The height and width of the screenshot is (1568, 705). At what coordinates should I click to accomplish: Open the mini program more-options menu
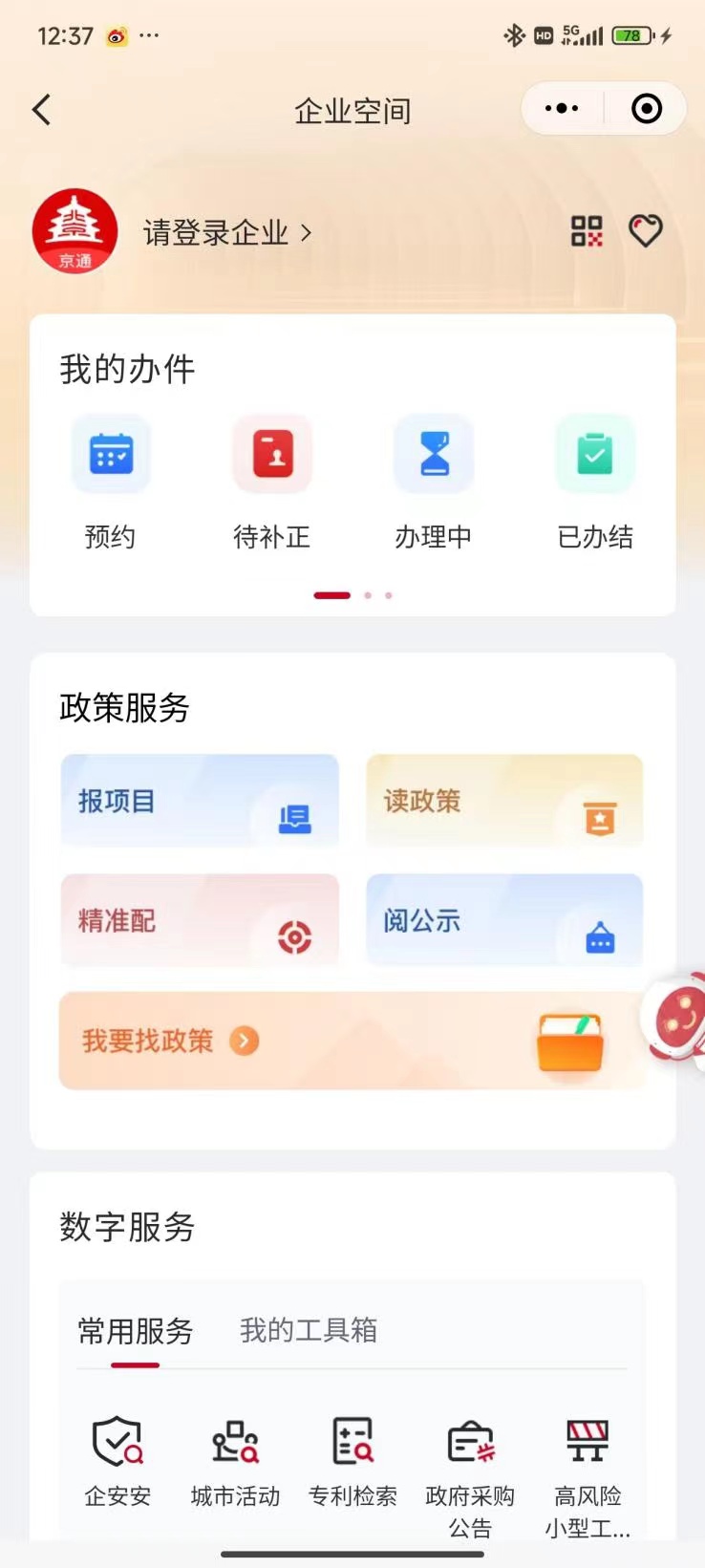(x=562, y=109)
